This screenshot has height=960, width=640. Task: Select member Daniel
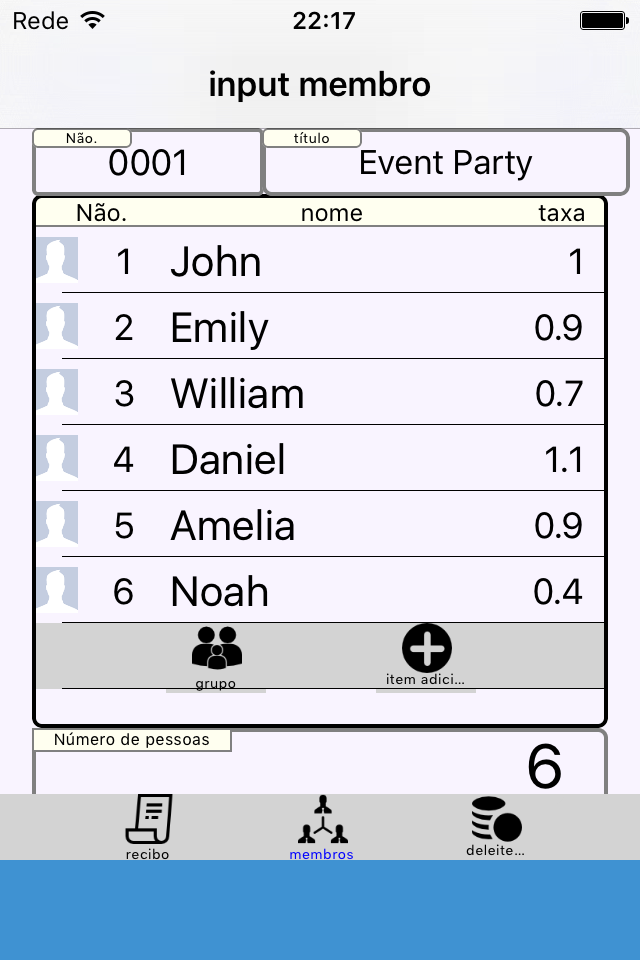(x=320, y=459)
